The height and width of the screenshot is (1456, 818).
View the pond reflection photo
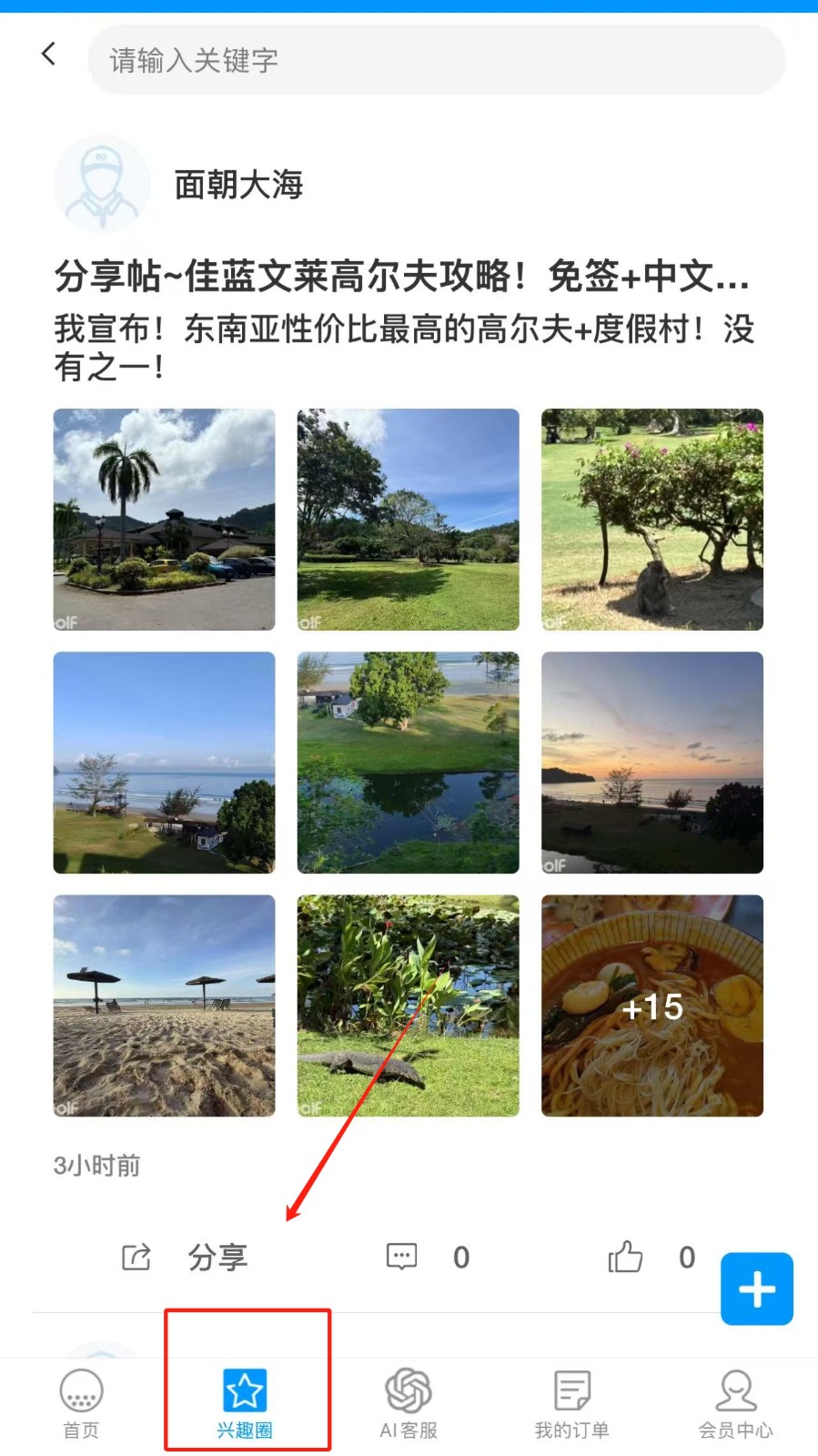pyautogui.click(x=408, y=763)
